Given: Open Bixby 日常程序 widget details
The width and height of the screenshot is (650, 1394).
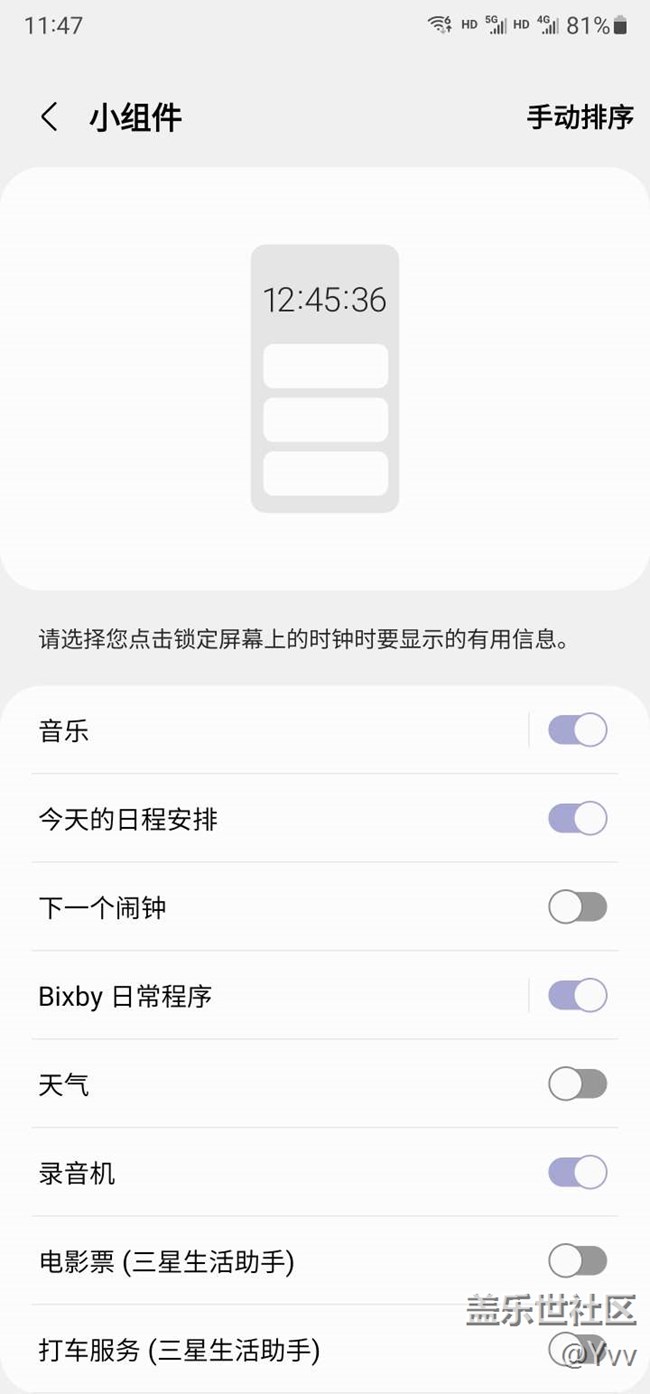Looking at the screenshot, I should [x=270, y=996].
